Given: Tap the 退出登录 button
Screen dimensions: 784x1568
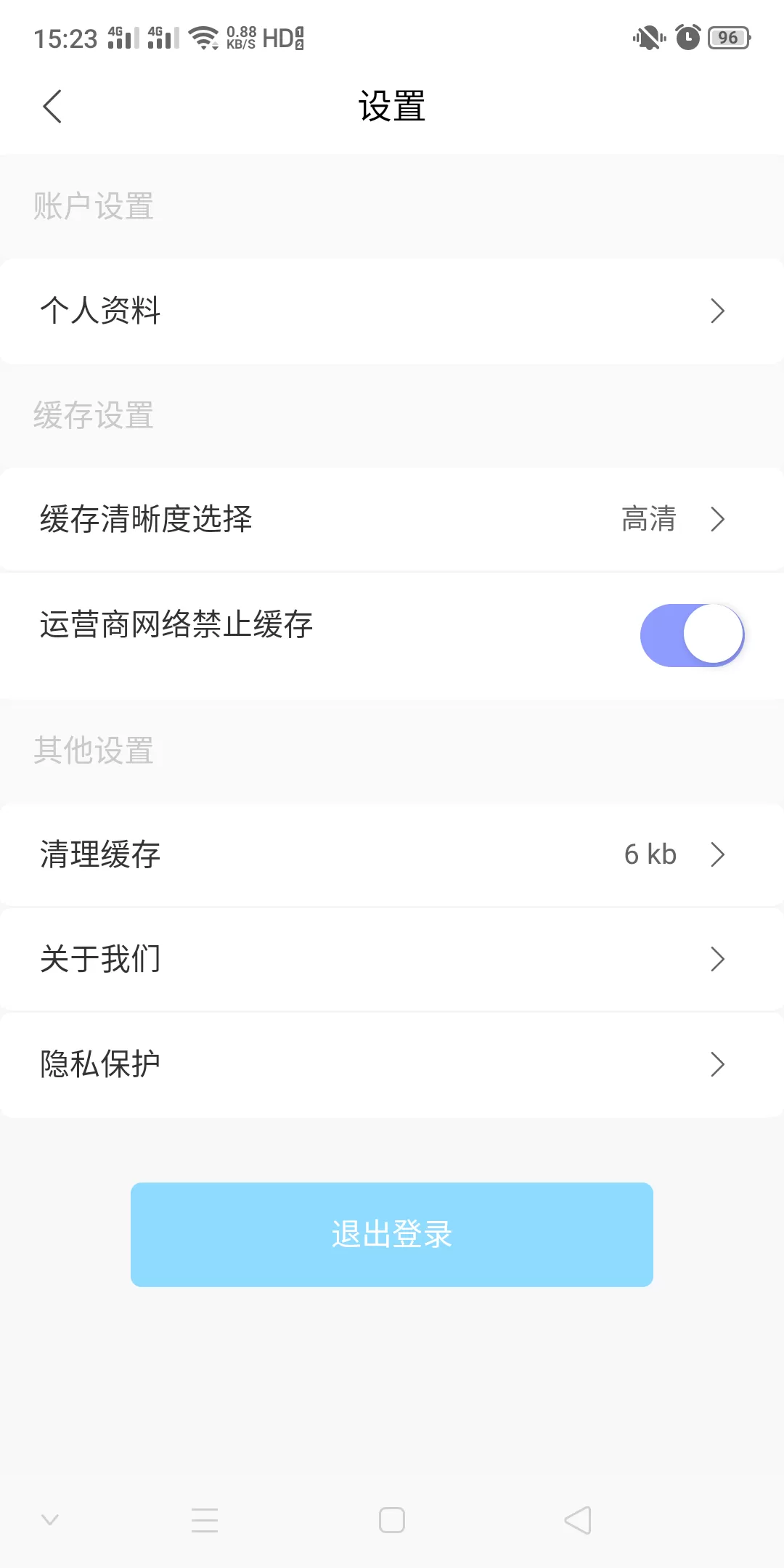Looking at the screenshot, I should (392, 1234).
